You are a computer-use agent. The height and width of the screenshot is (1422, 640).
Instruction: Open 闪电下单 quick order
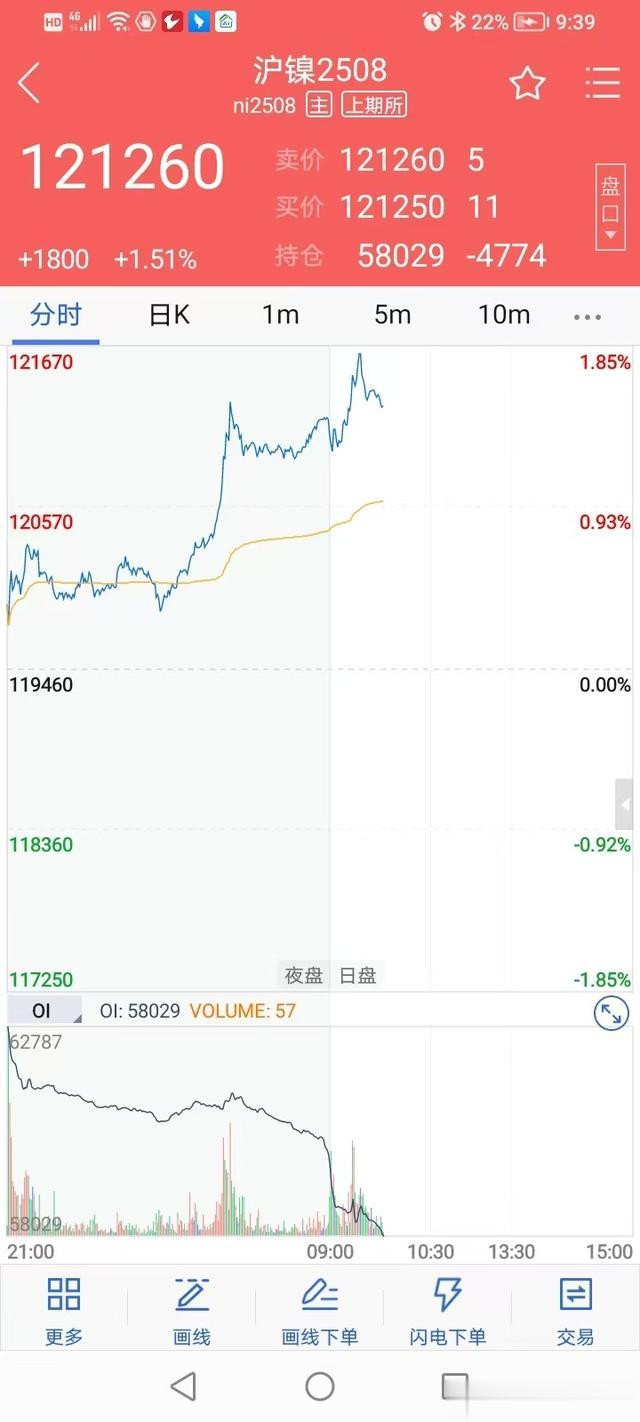pyautogui.click(x=447, y=1310)
